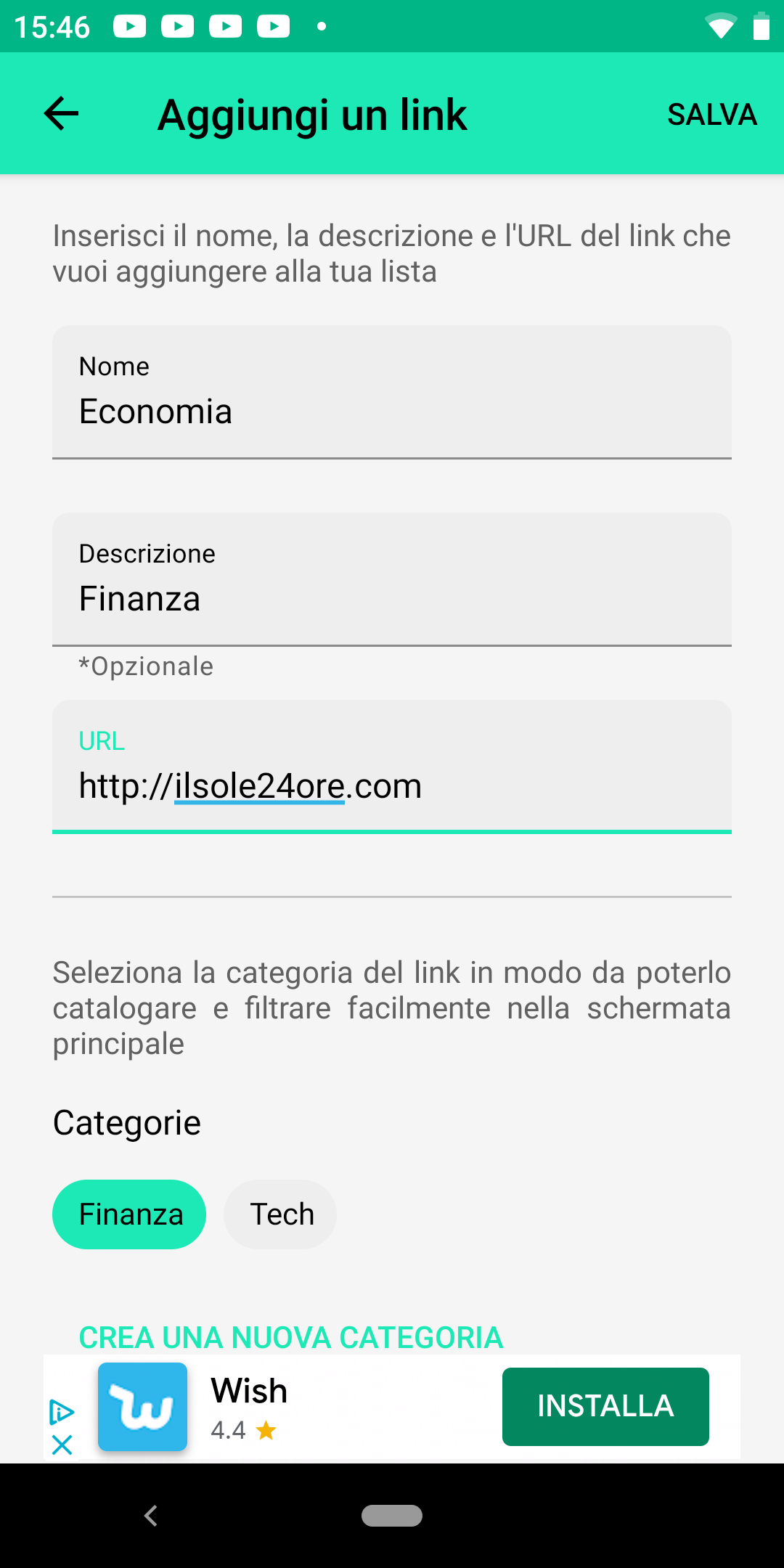Edit the Nome field containing Economia
This screenshot has width=784, height=1568.
[392, 392]
